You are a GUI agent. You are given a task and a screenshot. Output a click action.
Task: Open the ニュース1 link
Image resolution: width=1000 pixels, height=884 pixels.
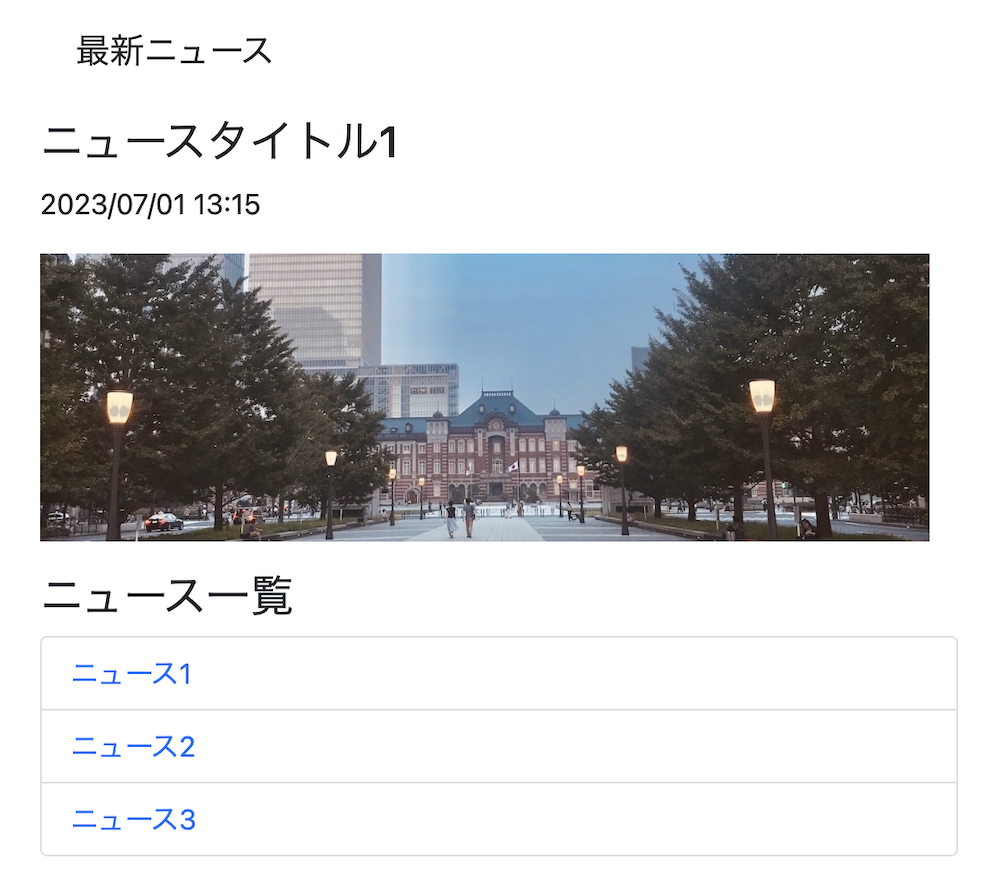pyautogui.click(x=131, y=674)
